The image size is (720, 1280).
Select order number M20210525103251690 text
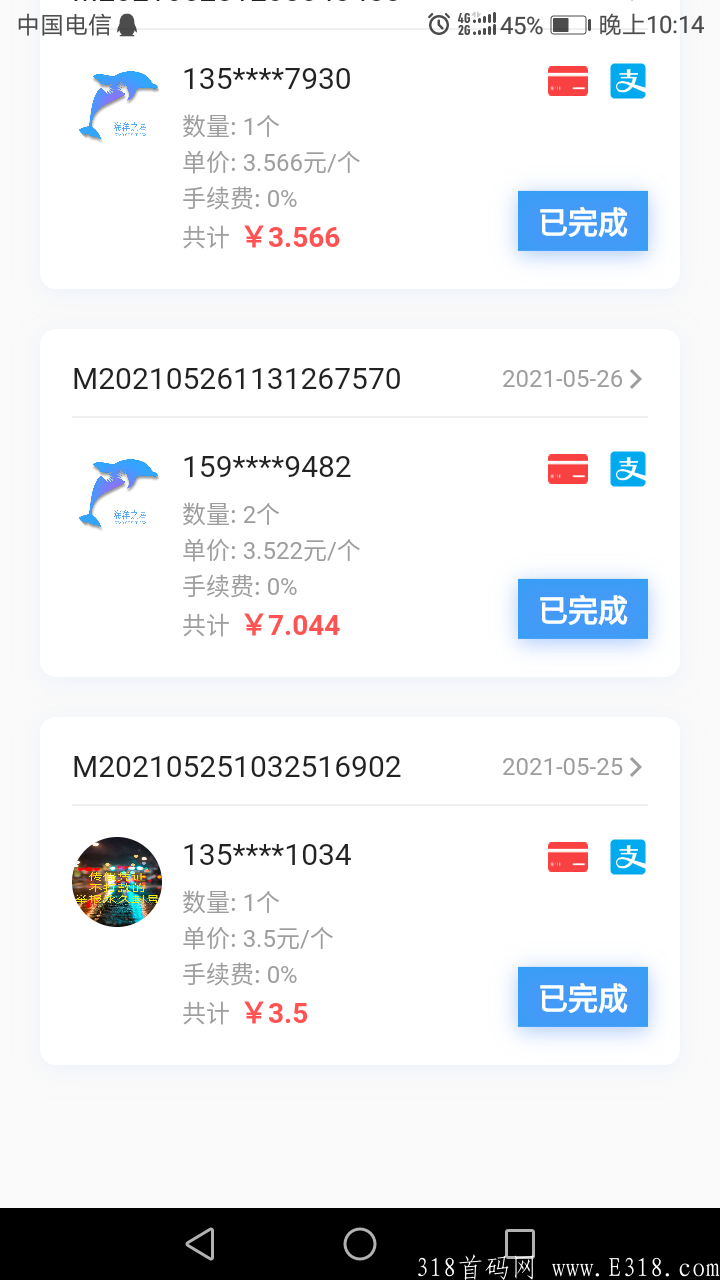point(236,767)
